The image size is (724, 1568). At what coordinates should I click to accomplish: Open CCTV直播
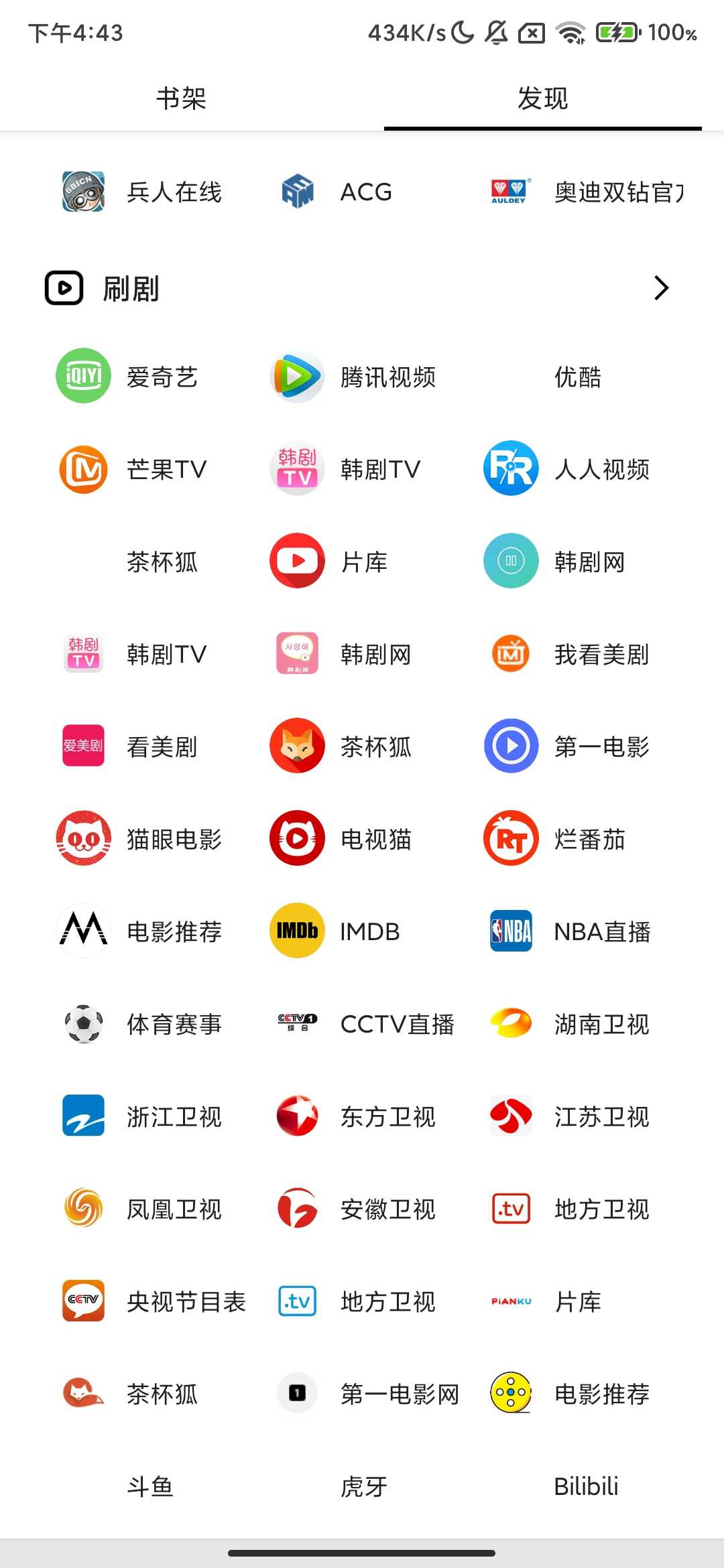(365, 1024)
